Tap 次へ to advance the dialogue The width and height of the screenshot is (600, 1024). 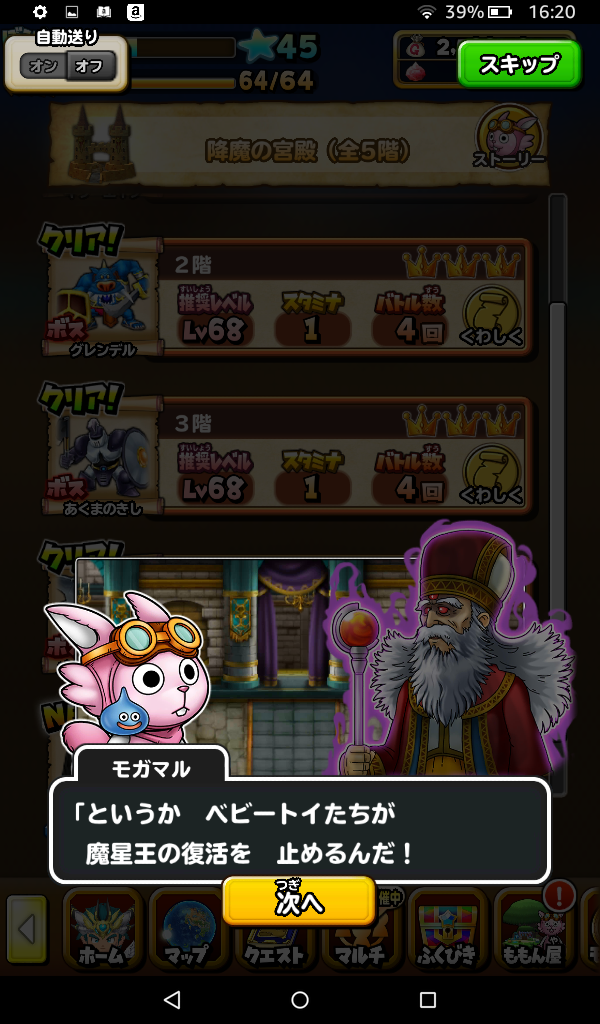click(299, 902)
